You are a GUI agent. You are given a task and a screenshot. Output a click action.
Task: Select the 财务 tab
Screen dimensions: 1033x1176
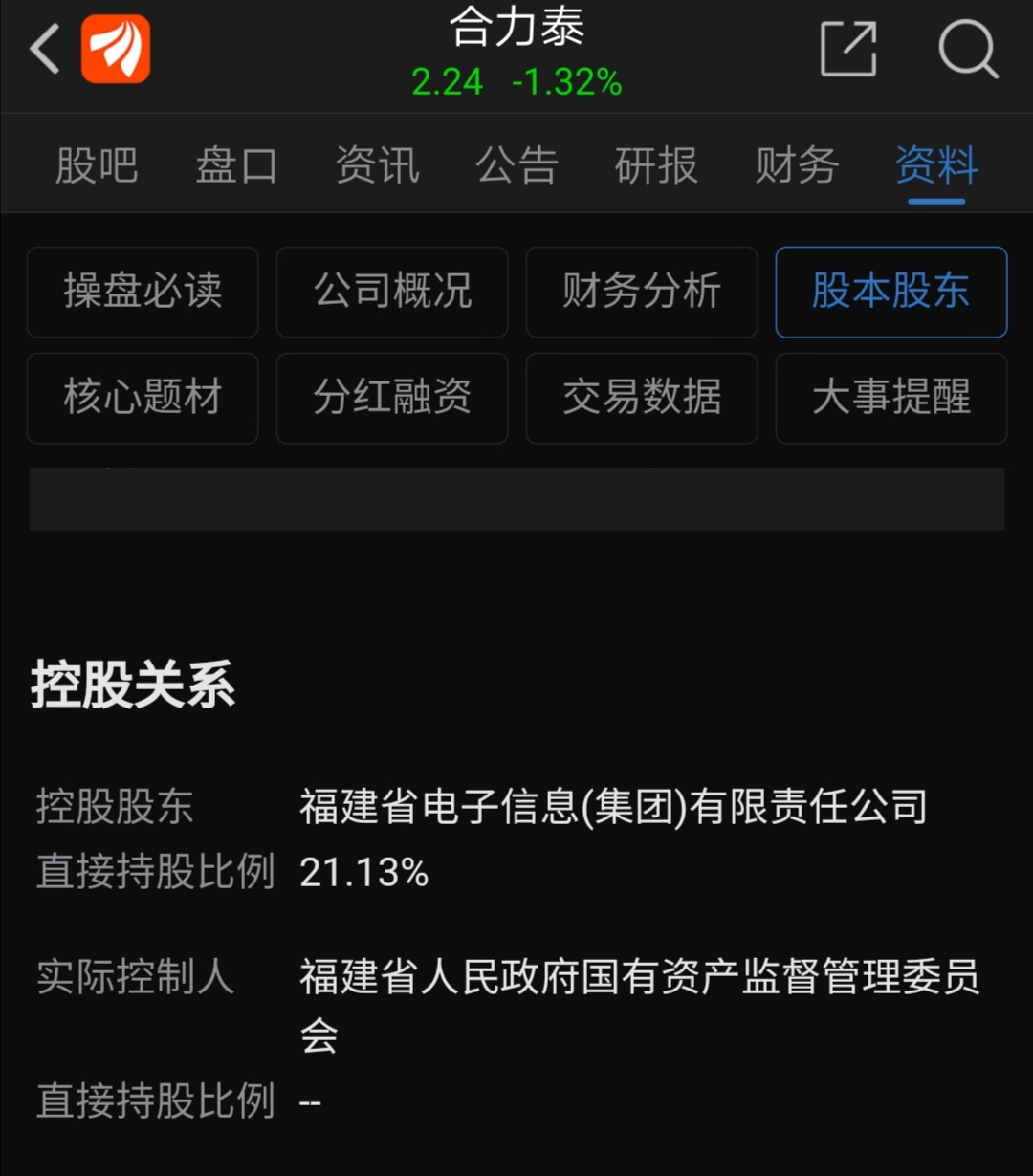coord(797,164)
